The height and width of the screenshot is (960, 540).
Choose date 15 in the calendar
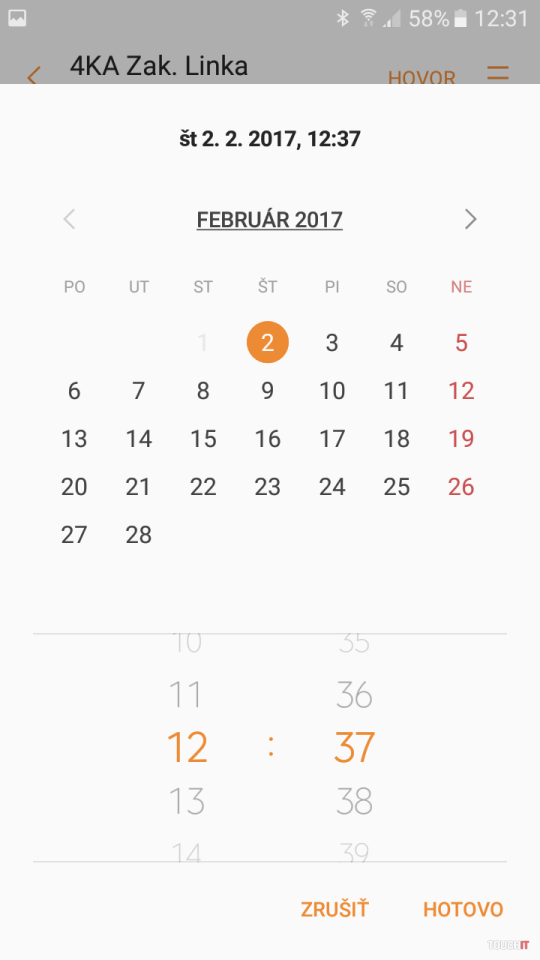[203, 438]
